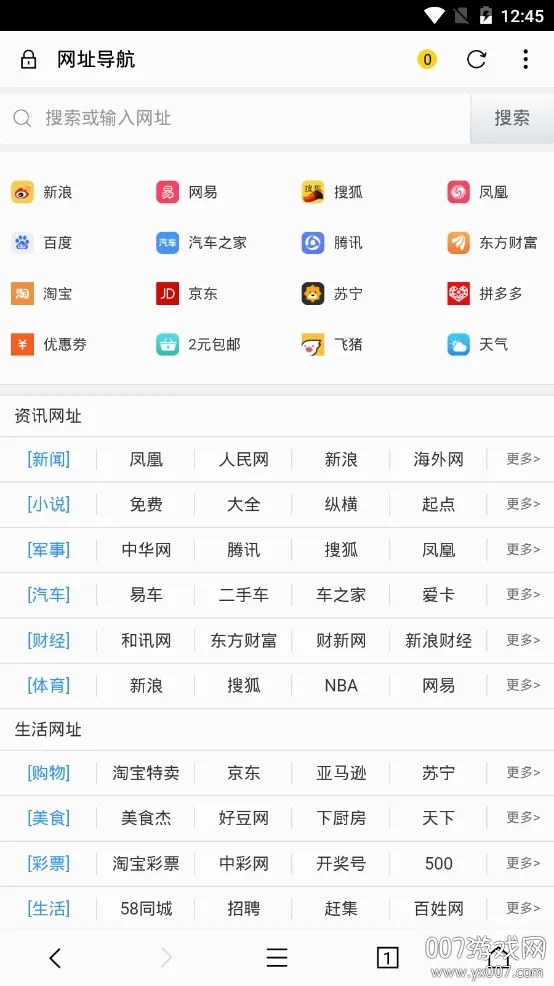Open the 淘宝 shortcut icon
554x986 pixels.
[x=23, y=294]
